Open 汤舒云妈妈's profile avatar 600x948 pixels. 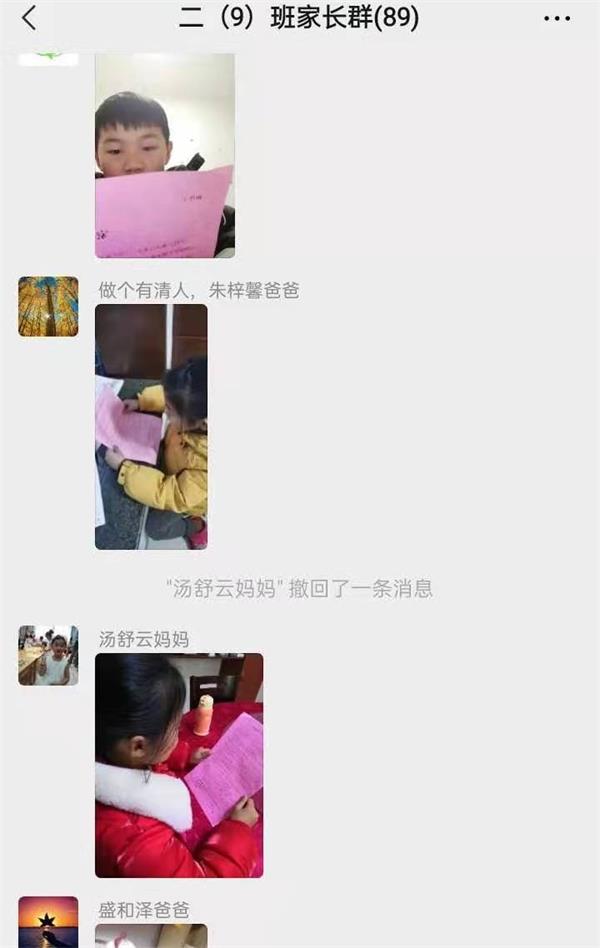[48, 656]
